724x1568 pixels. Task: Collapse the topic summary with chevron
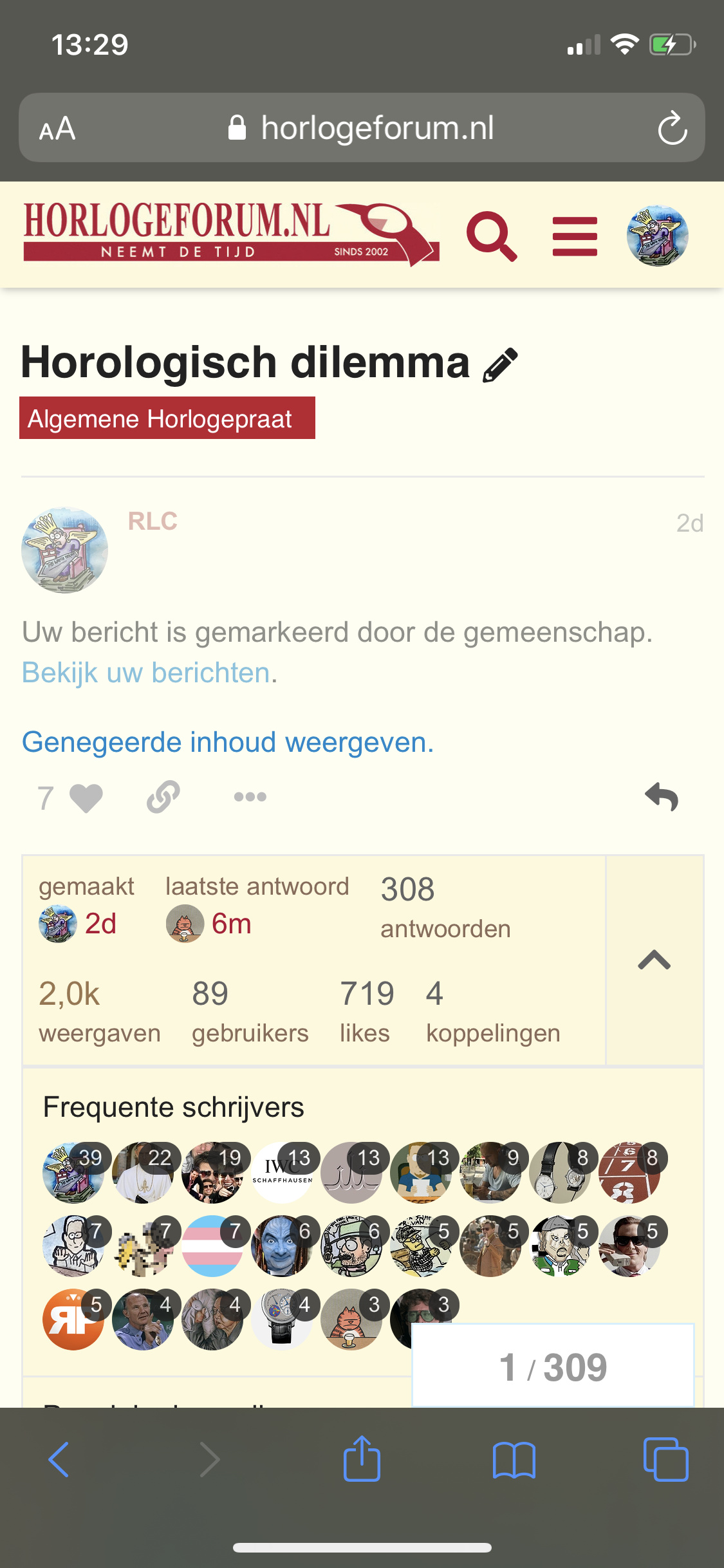click(654, 960)
